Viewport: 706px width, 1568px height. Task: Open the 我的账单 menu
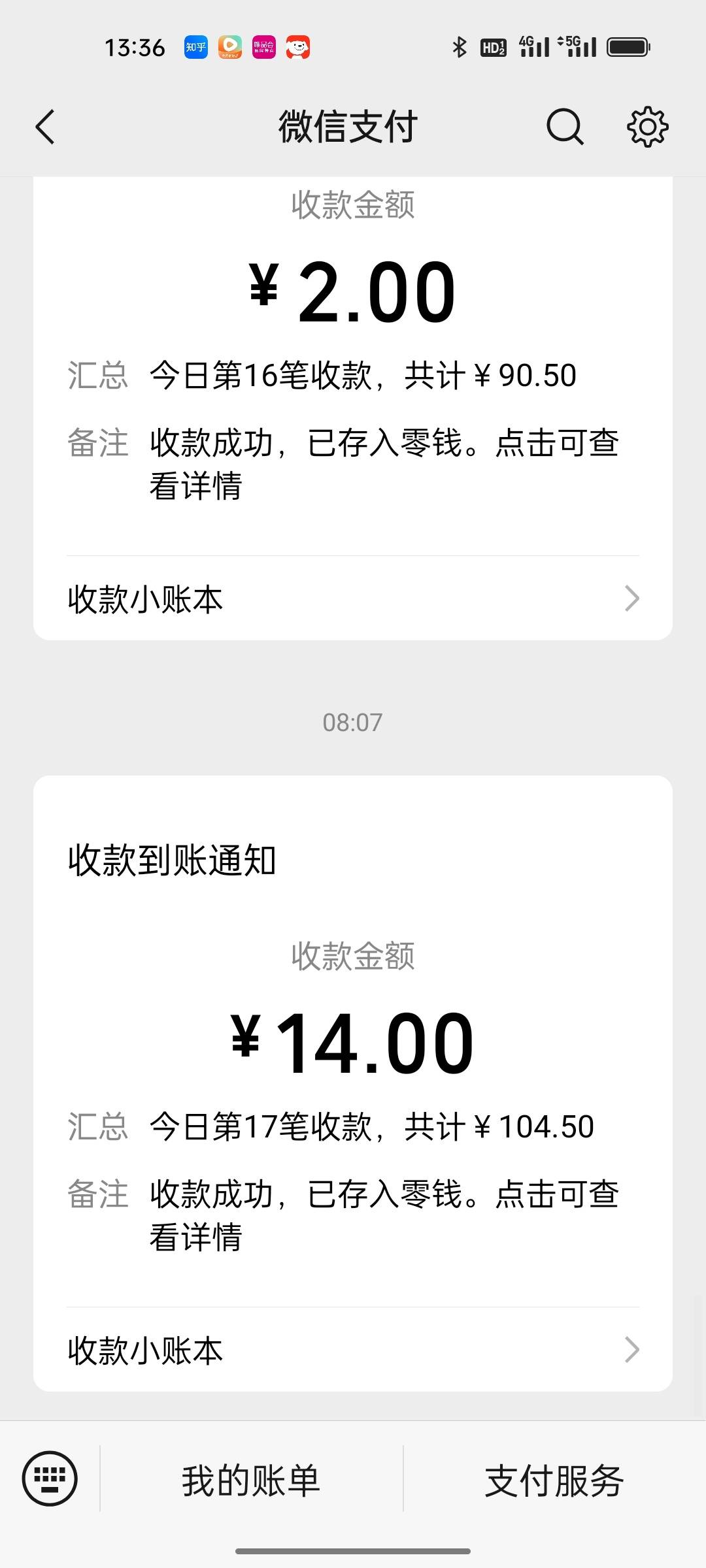[251, 1480]
